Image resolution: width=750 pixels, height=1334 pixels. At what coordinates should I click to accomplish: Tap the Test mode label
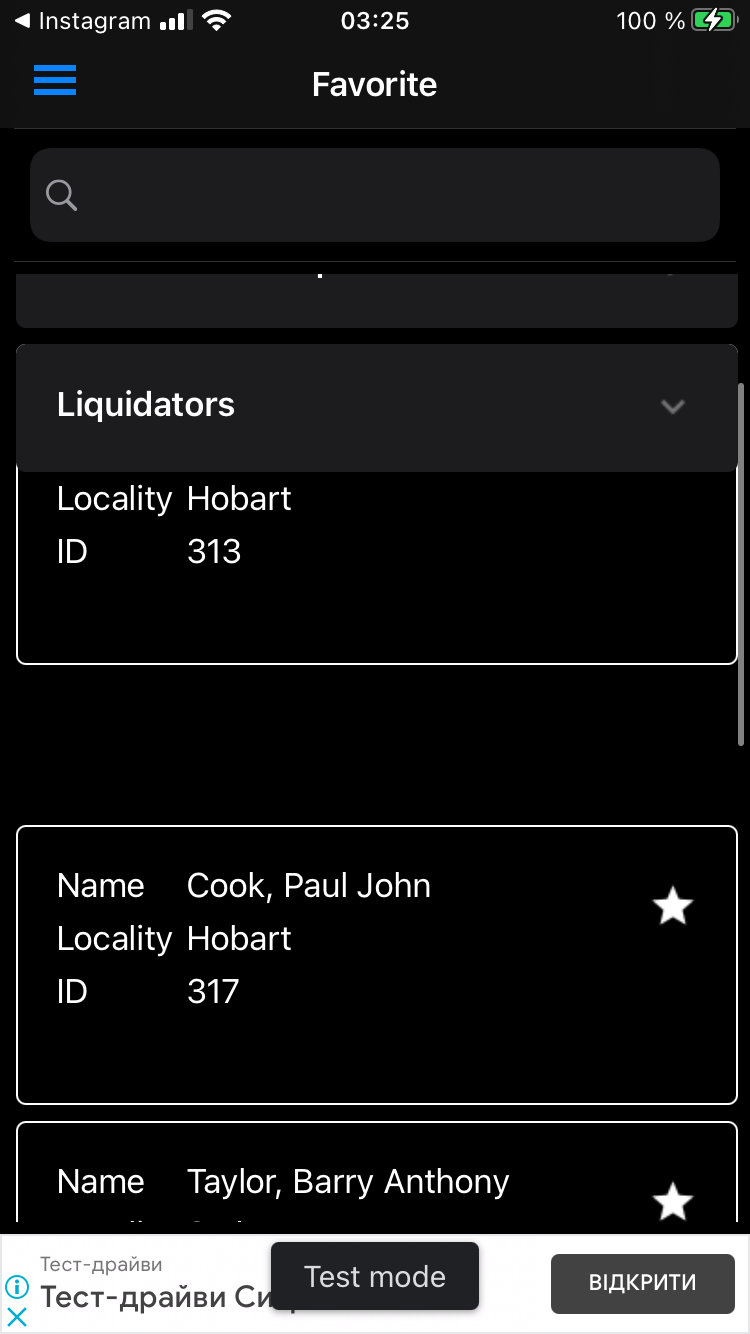375,1276
